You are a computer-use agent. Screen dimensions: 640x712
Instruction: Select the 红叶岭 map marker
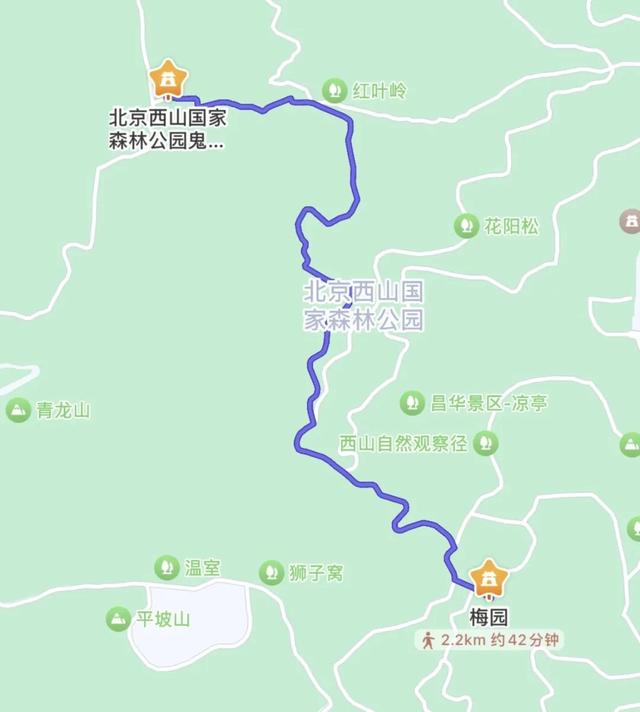pos(334,91)
